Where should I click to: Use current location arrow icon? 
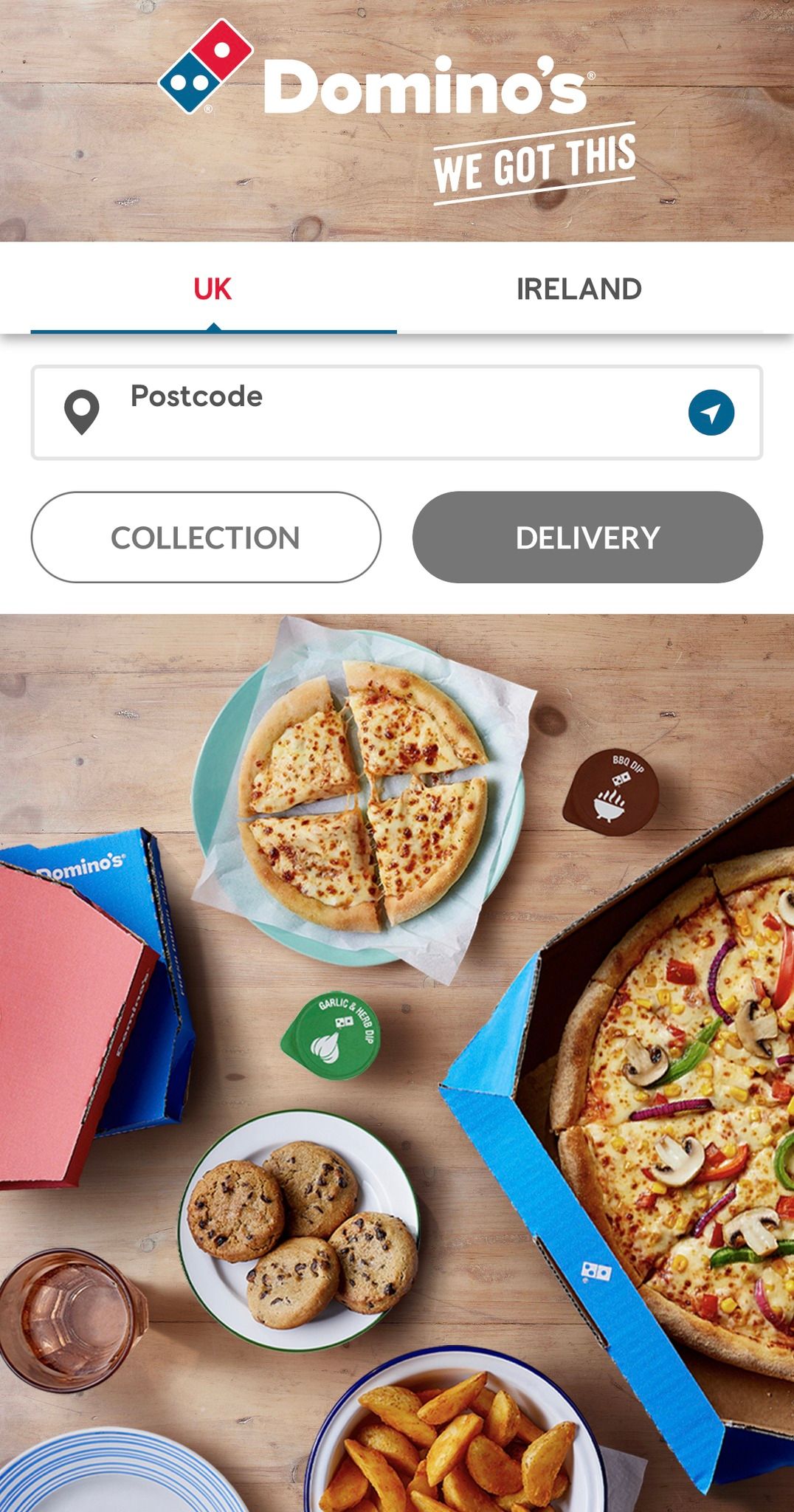coord(711,413)
